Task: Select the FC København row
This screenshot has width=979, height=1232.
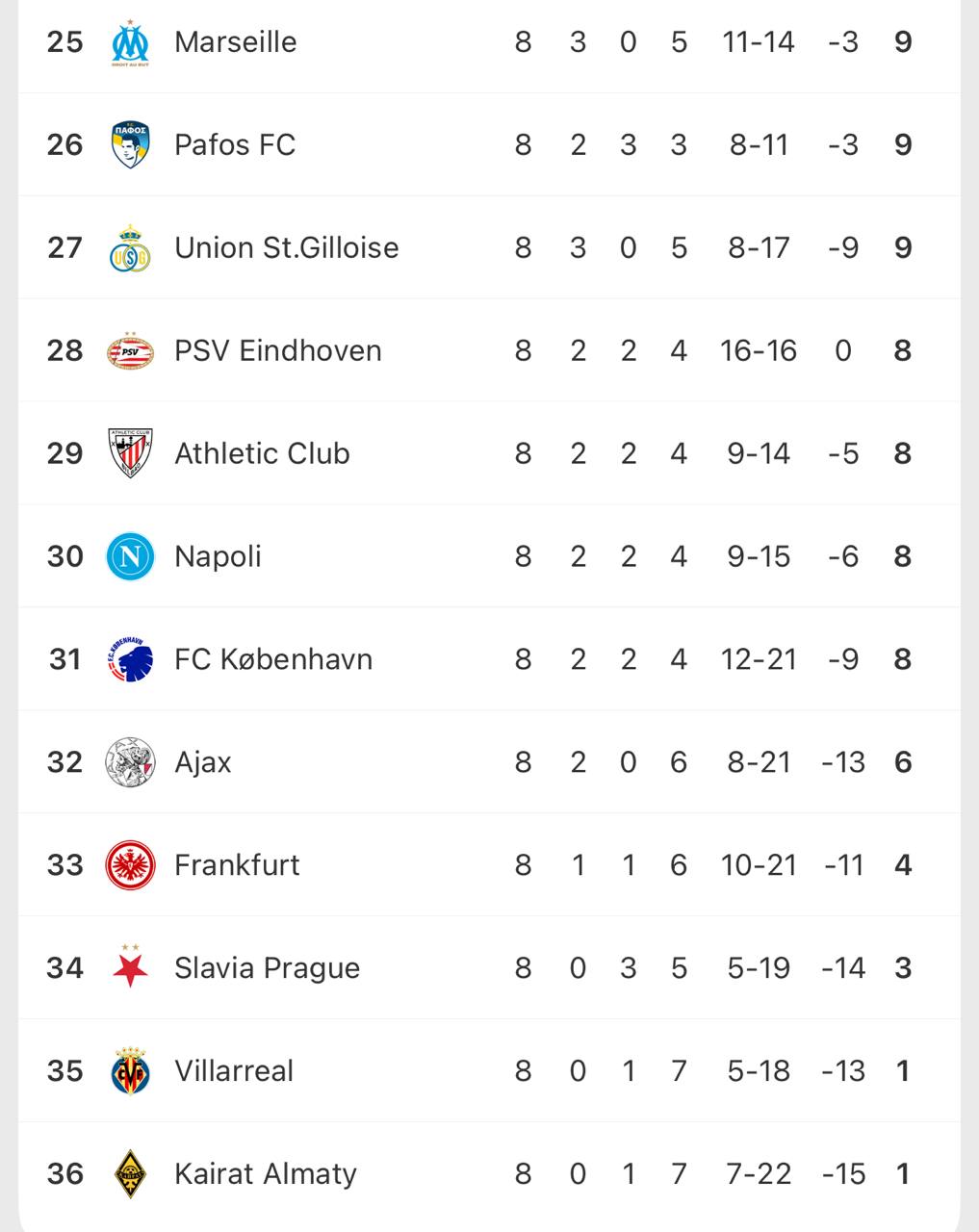Action: point(272,660)
